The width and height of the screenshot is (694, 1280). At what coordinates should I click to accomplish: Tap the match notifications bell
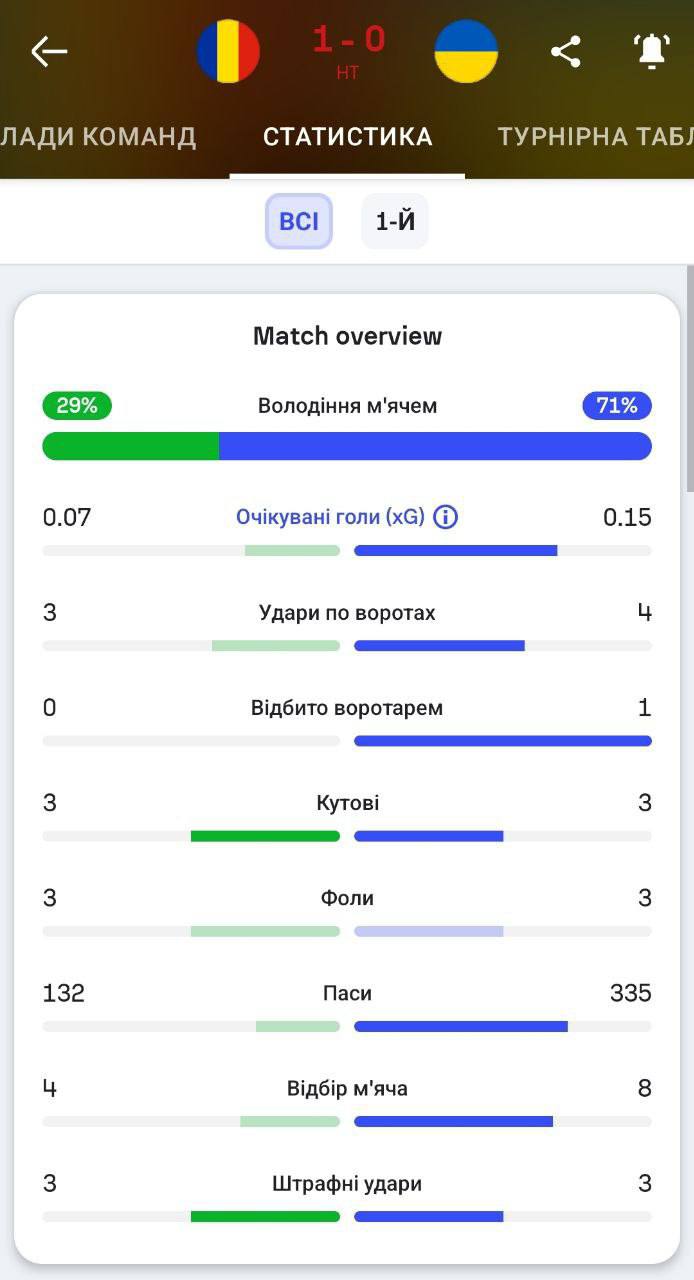(x=651, y=51)
